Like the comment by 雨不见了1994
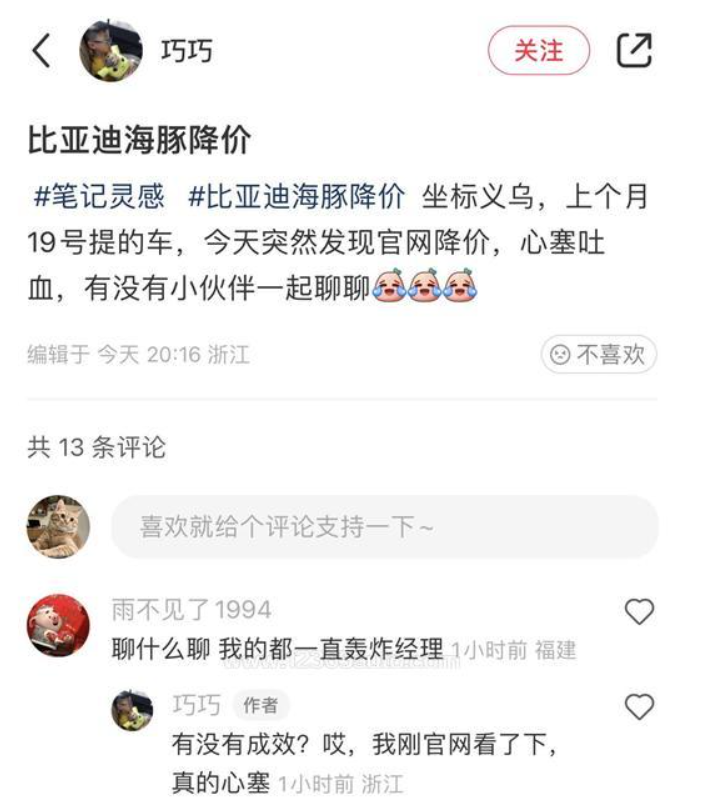717x809 pixels. pos(639,611)
